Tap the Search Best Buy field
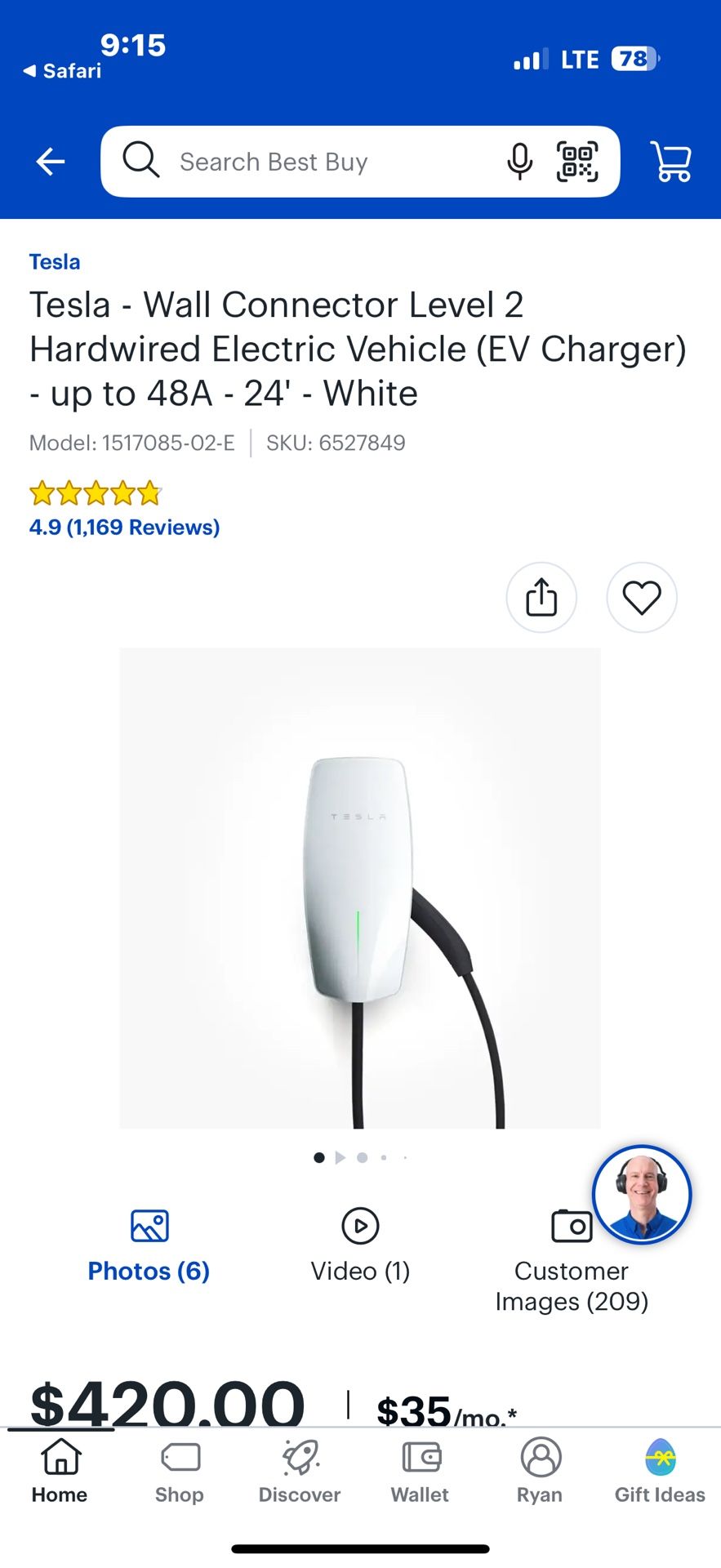Screen dimensions: 721x1568 coord(310,162)
